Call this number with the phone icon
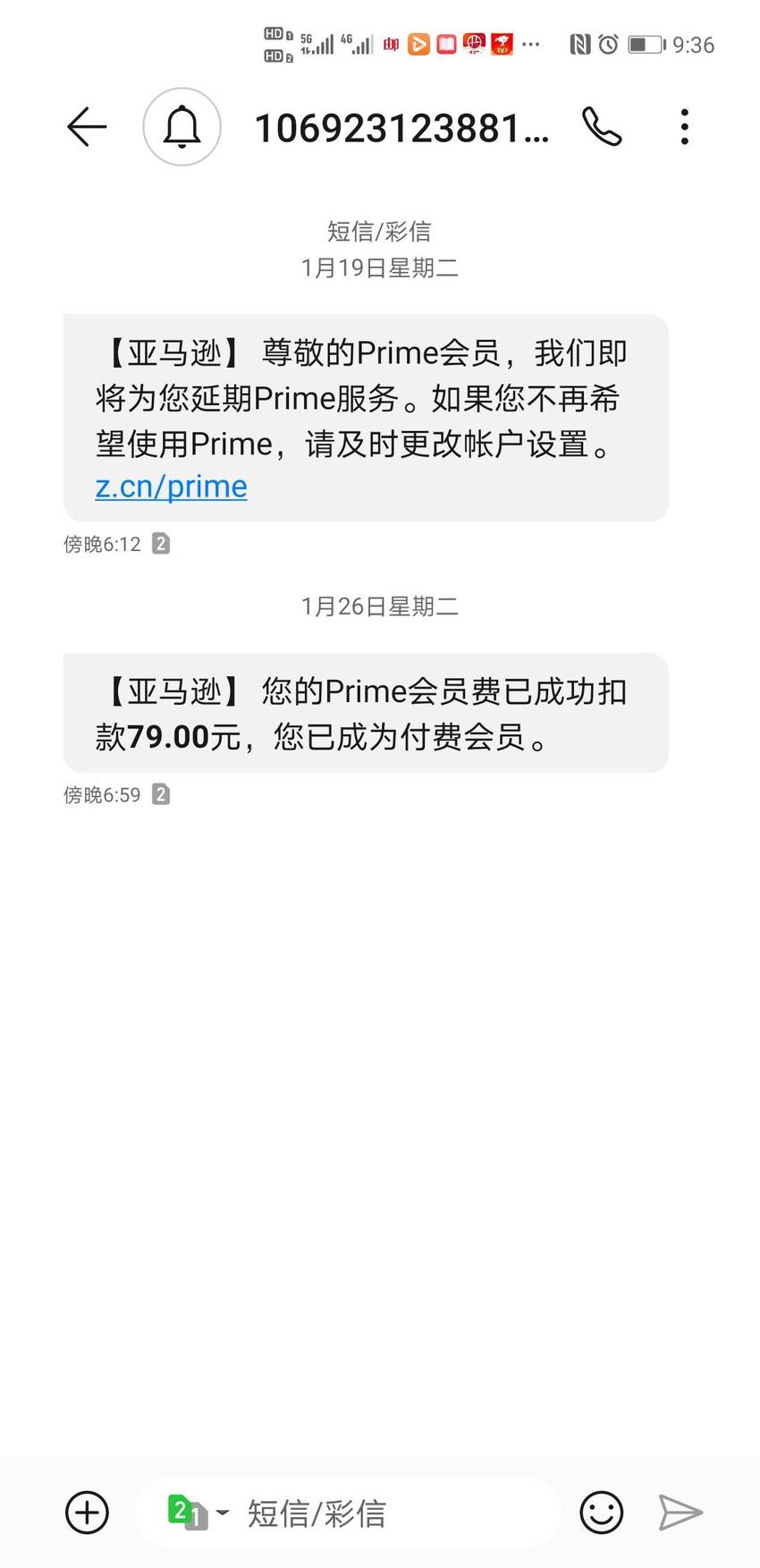 (602, 126)
